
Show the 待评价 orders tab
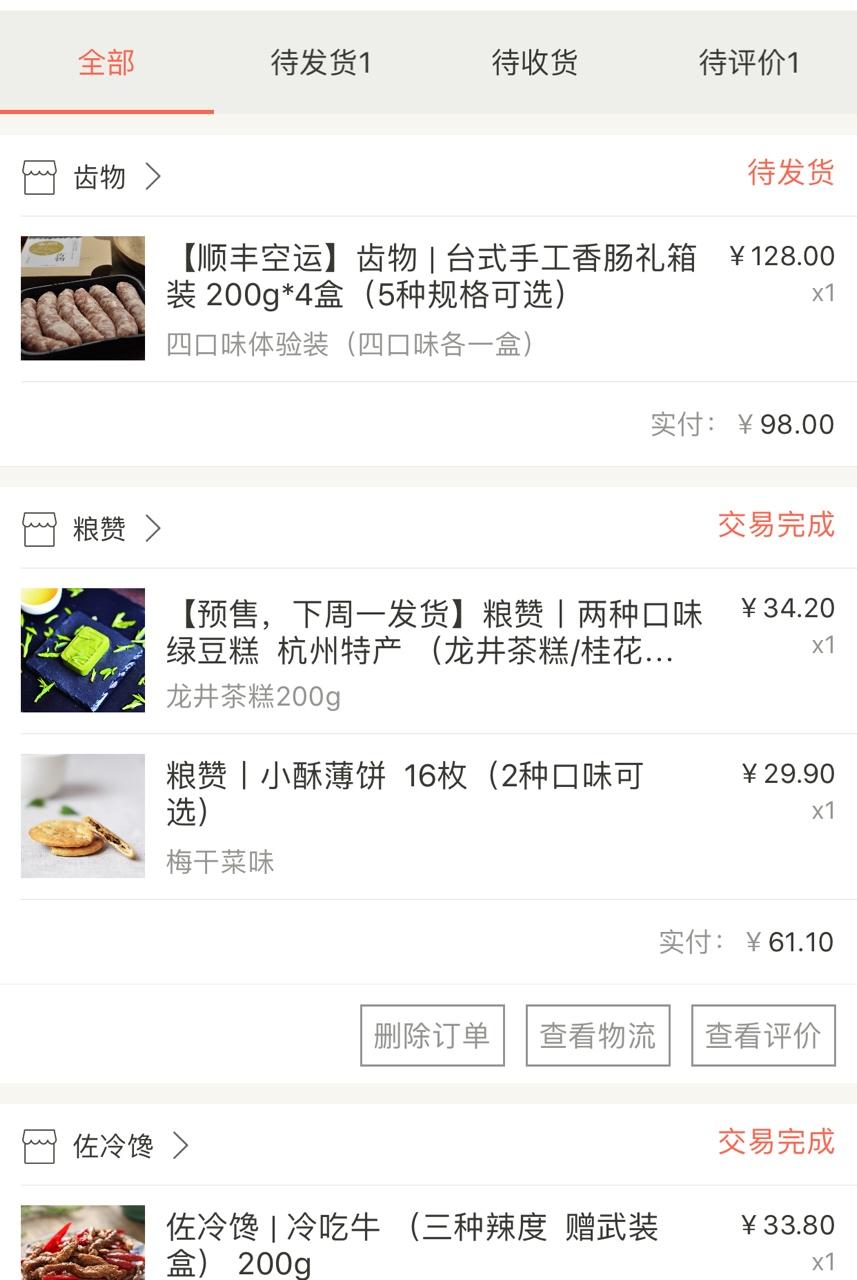point(748,63)
